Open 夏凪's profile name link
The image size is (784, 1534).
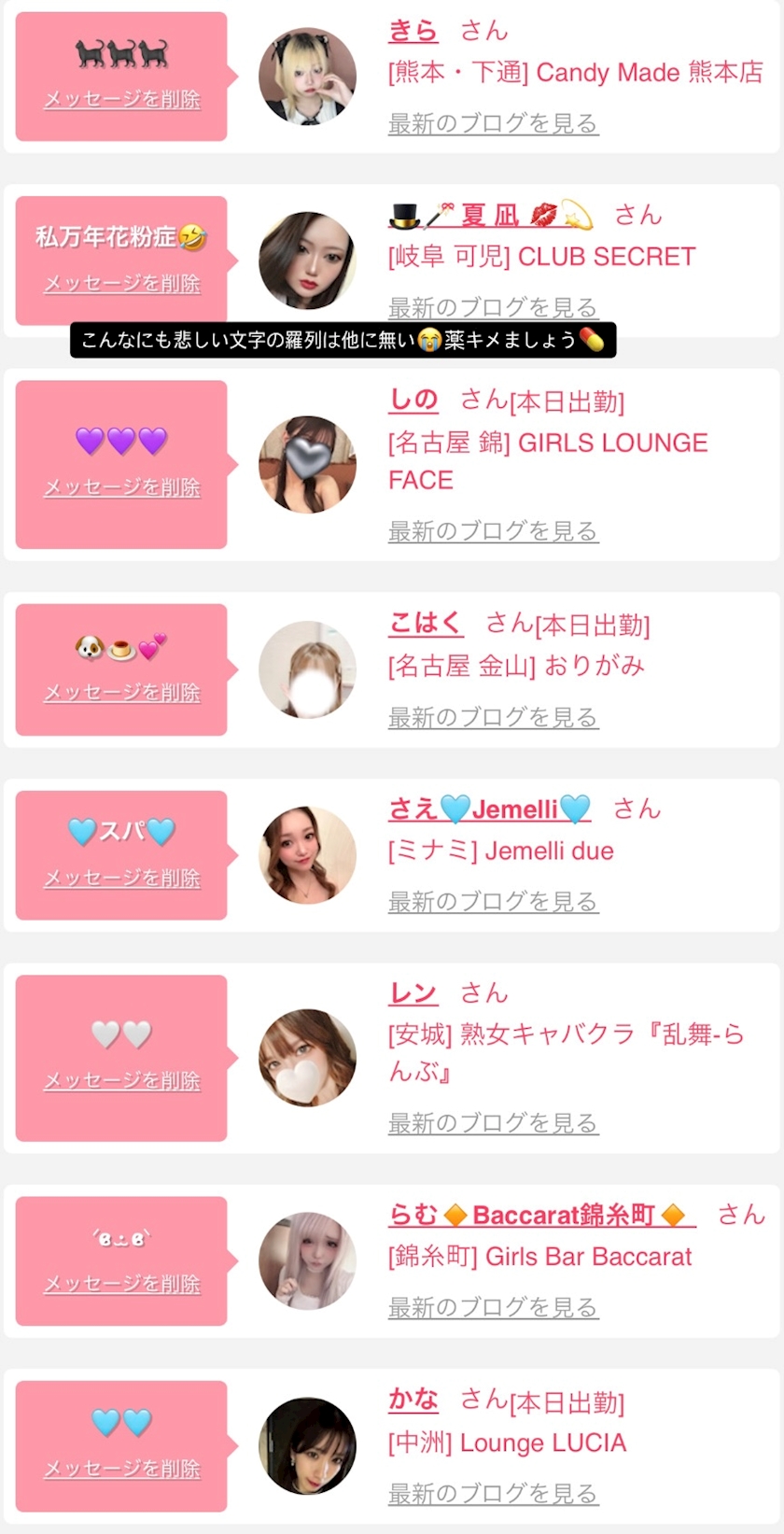click(491, 217)
